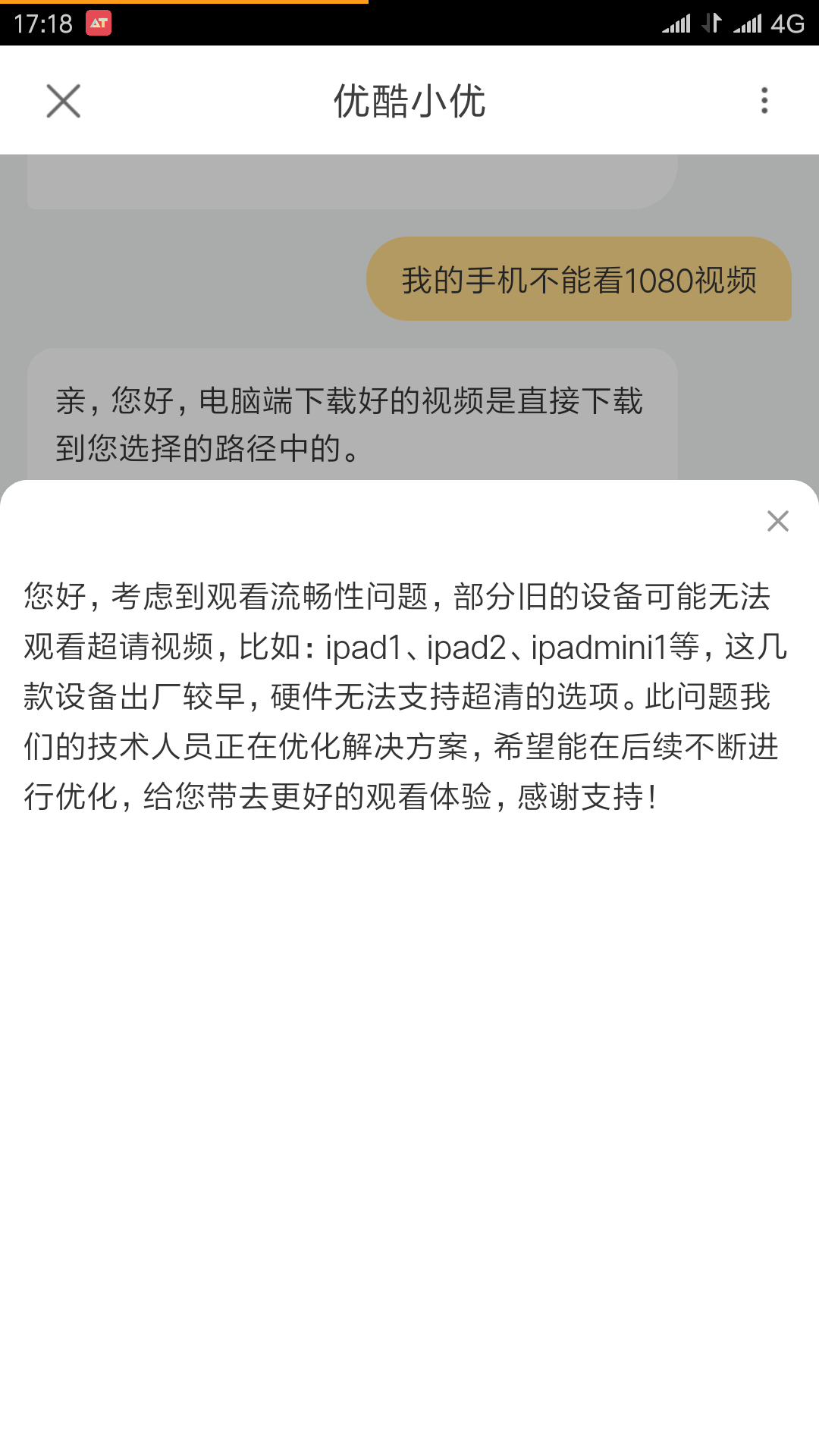
Task: Tap the vibrate mode status icon
Action: (x=711, y=23)
